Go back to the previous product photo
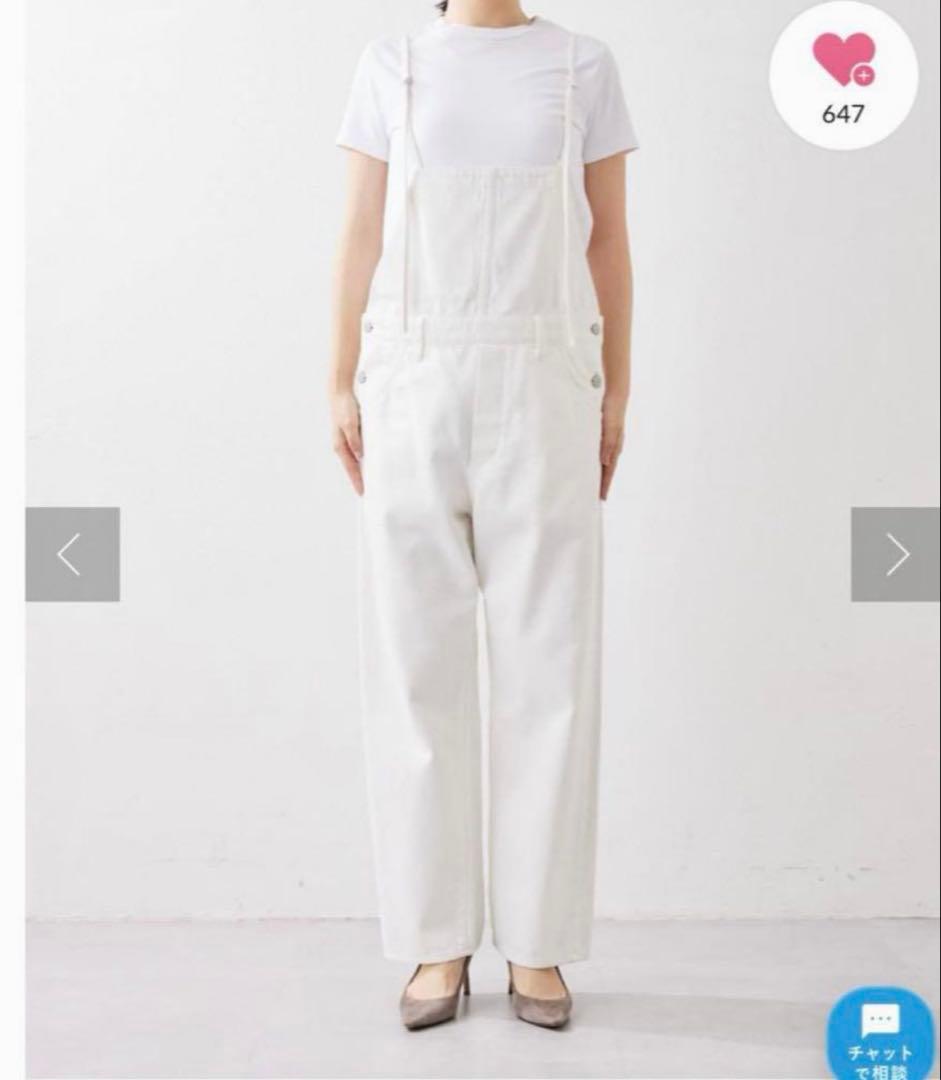The width and height of the screenshot is (941, 1080). (x=72, y=555)
